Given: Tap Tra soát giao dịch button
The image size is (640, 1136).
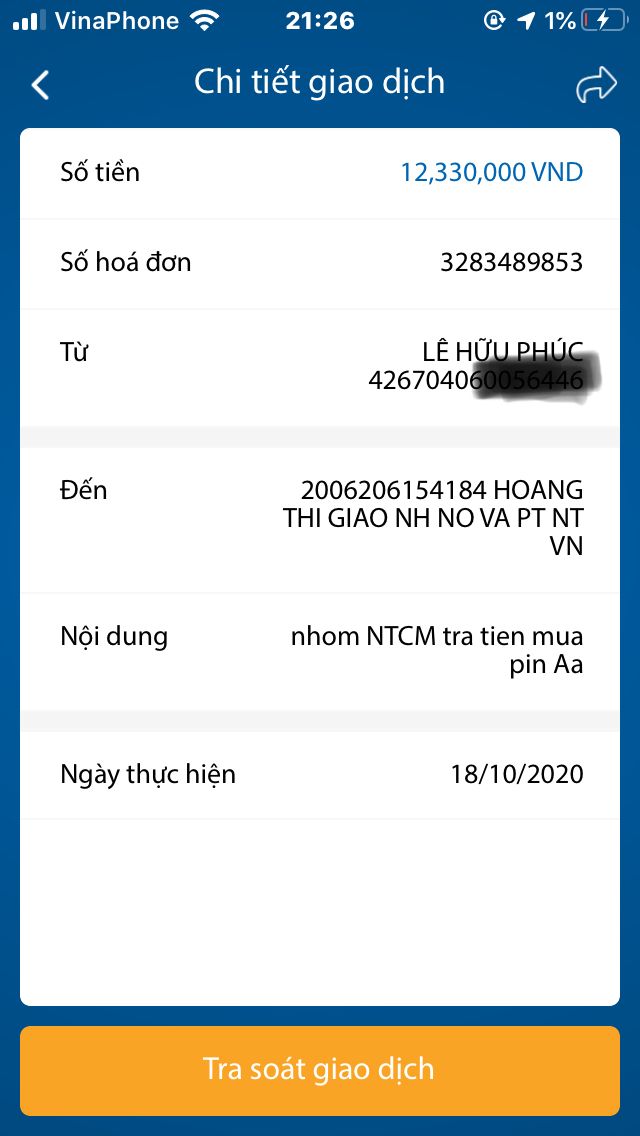Looking at the screenshot, I should click(320, 1070).
